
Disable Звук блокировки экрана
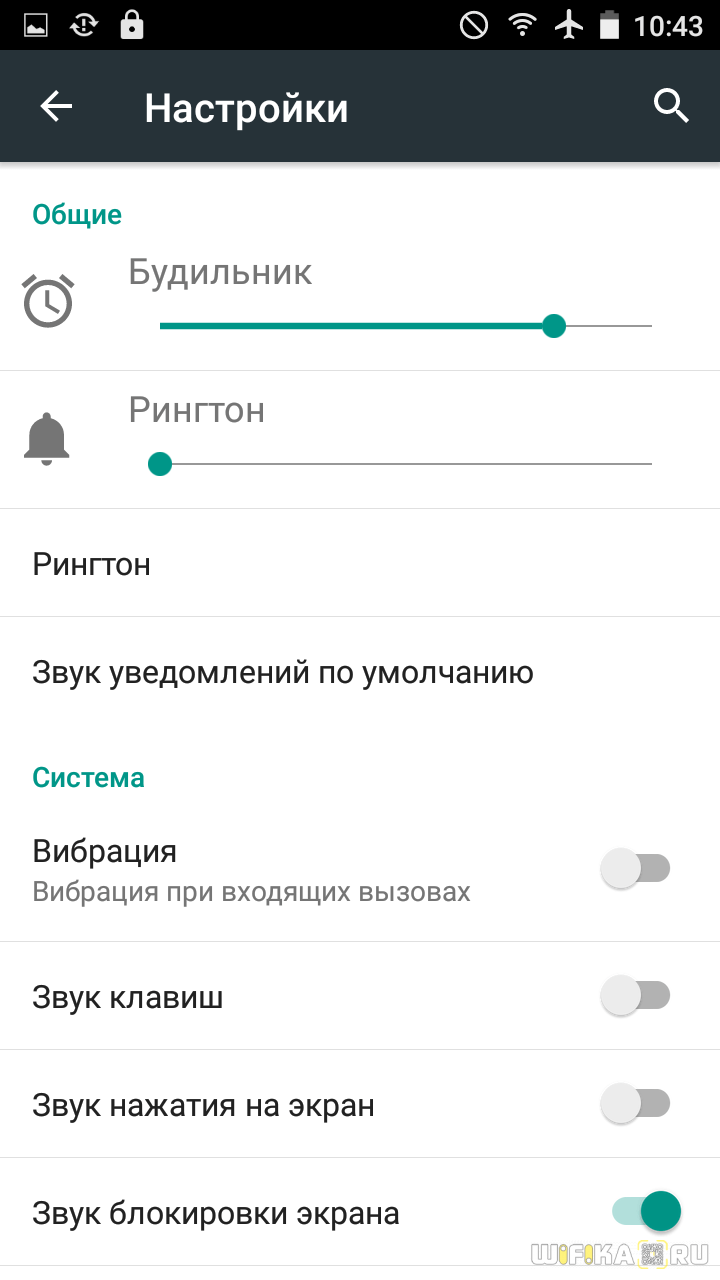click(646, 1212)
